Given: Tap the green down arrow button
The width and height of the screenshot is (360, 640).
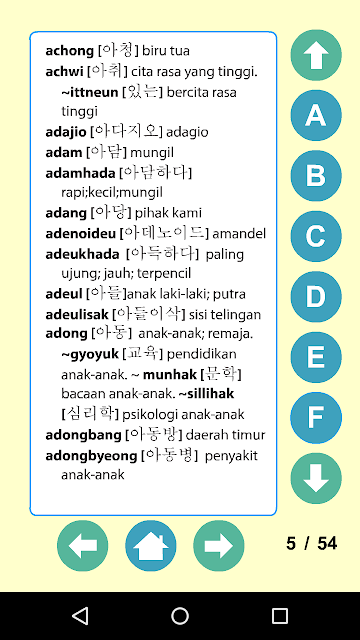Looking at the screenshot, I should (316, 478).
